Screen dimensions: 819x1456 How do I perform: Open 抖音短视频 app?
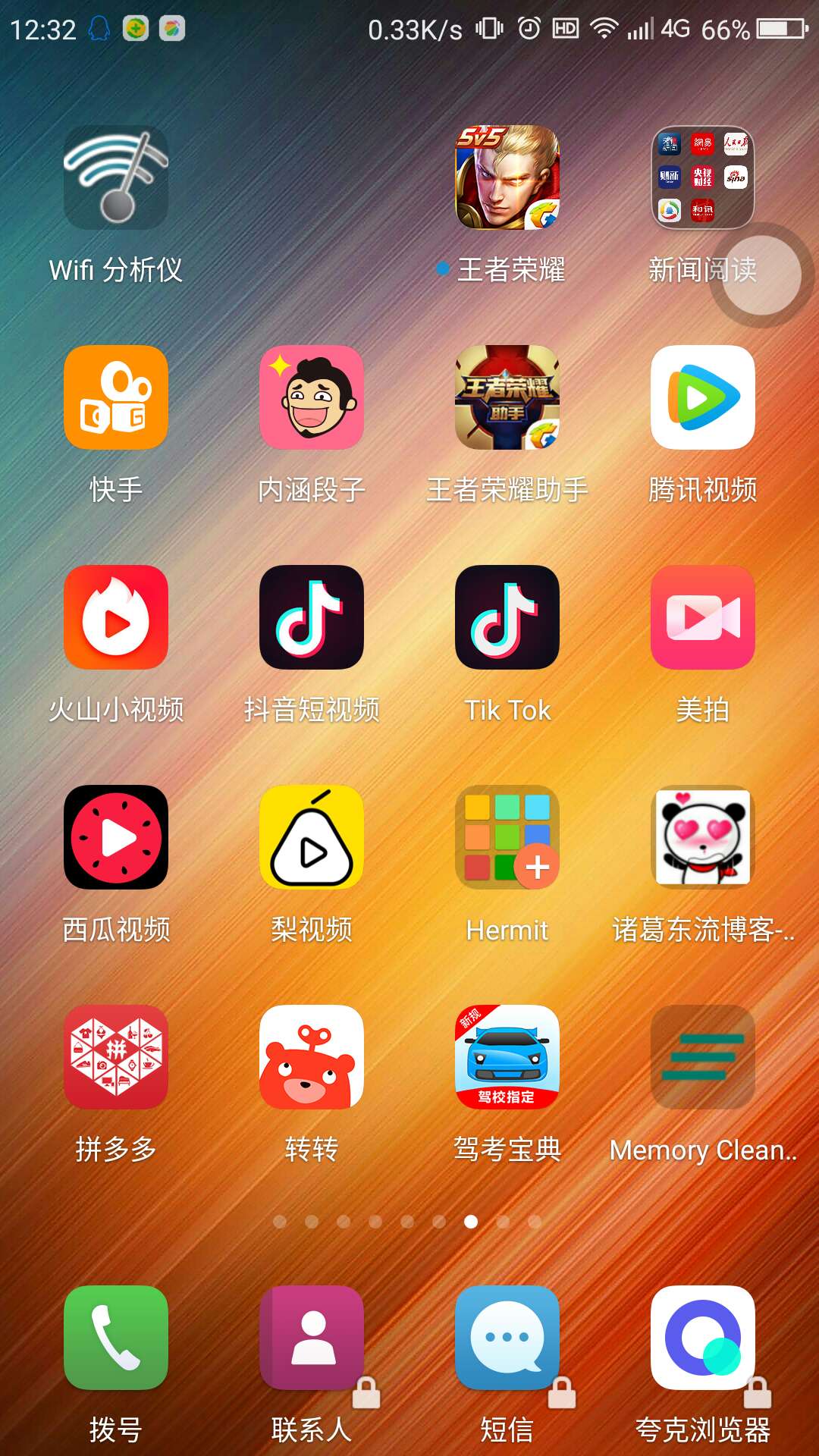[312, 617]
